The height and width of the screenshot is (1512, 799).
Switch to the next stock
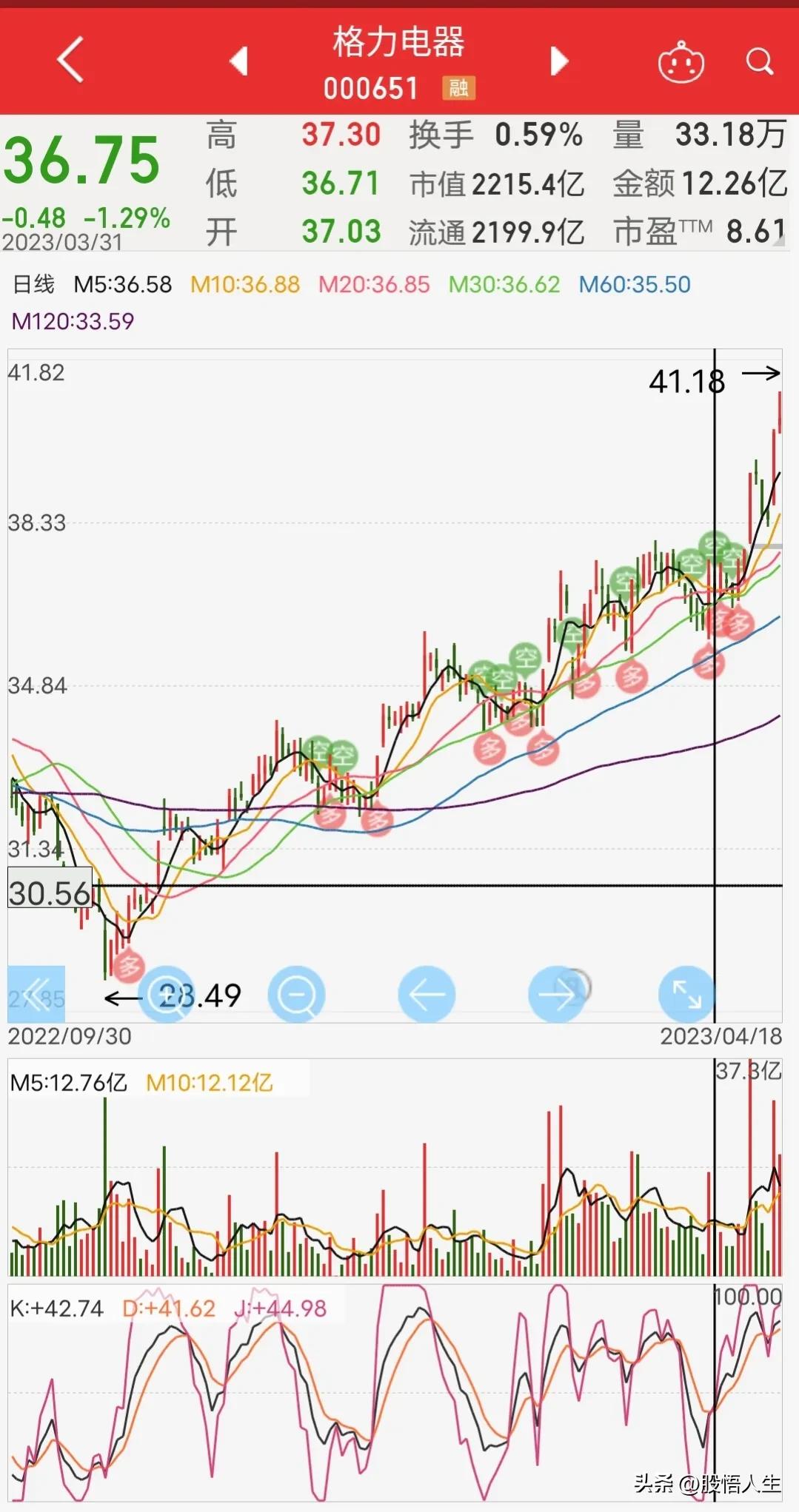559,61
